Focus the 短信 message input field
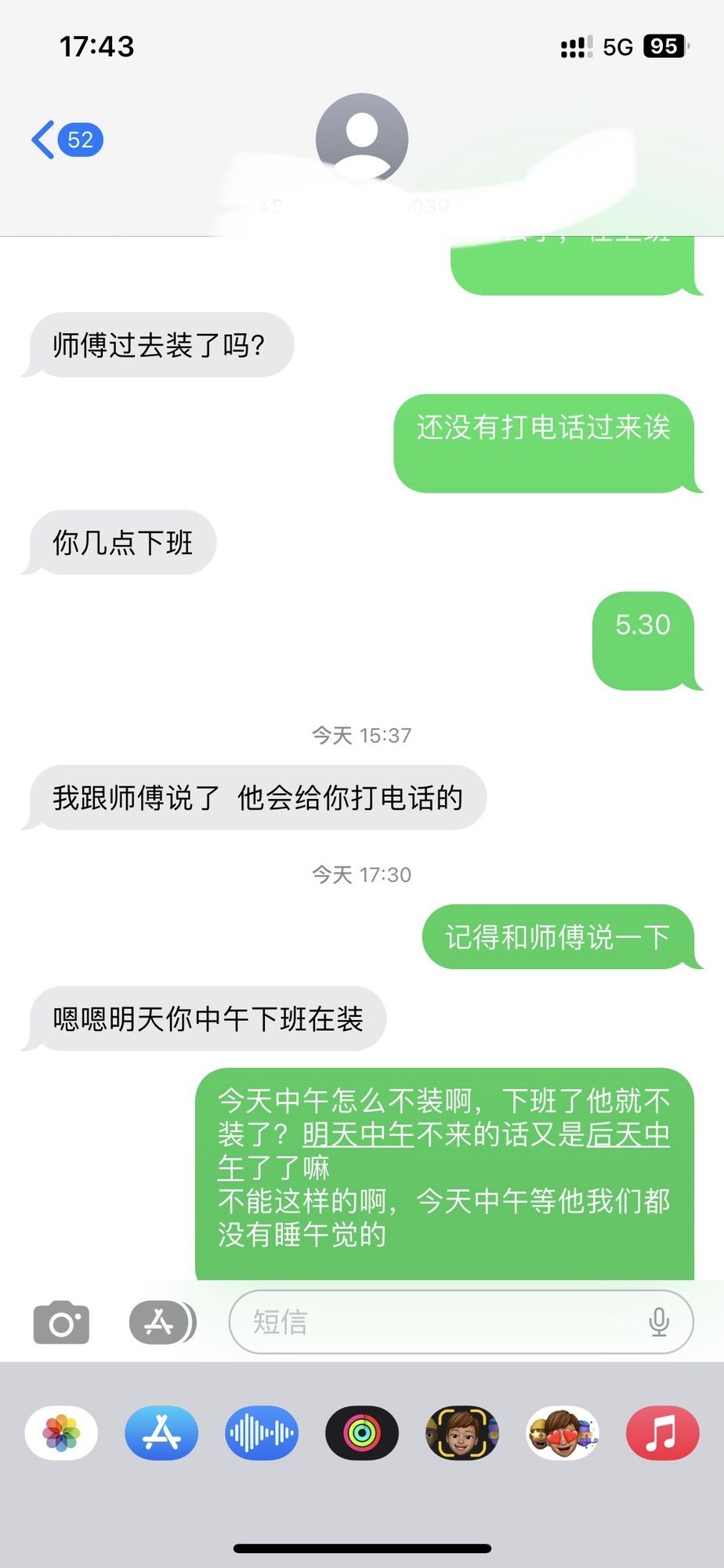 [439, 1323]
